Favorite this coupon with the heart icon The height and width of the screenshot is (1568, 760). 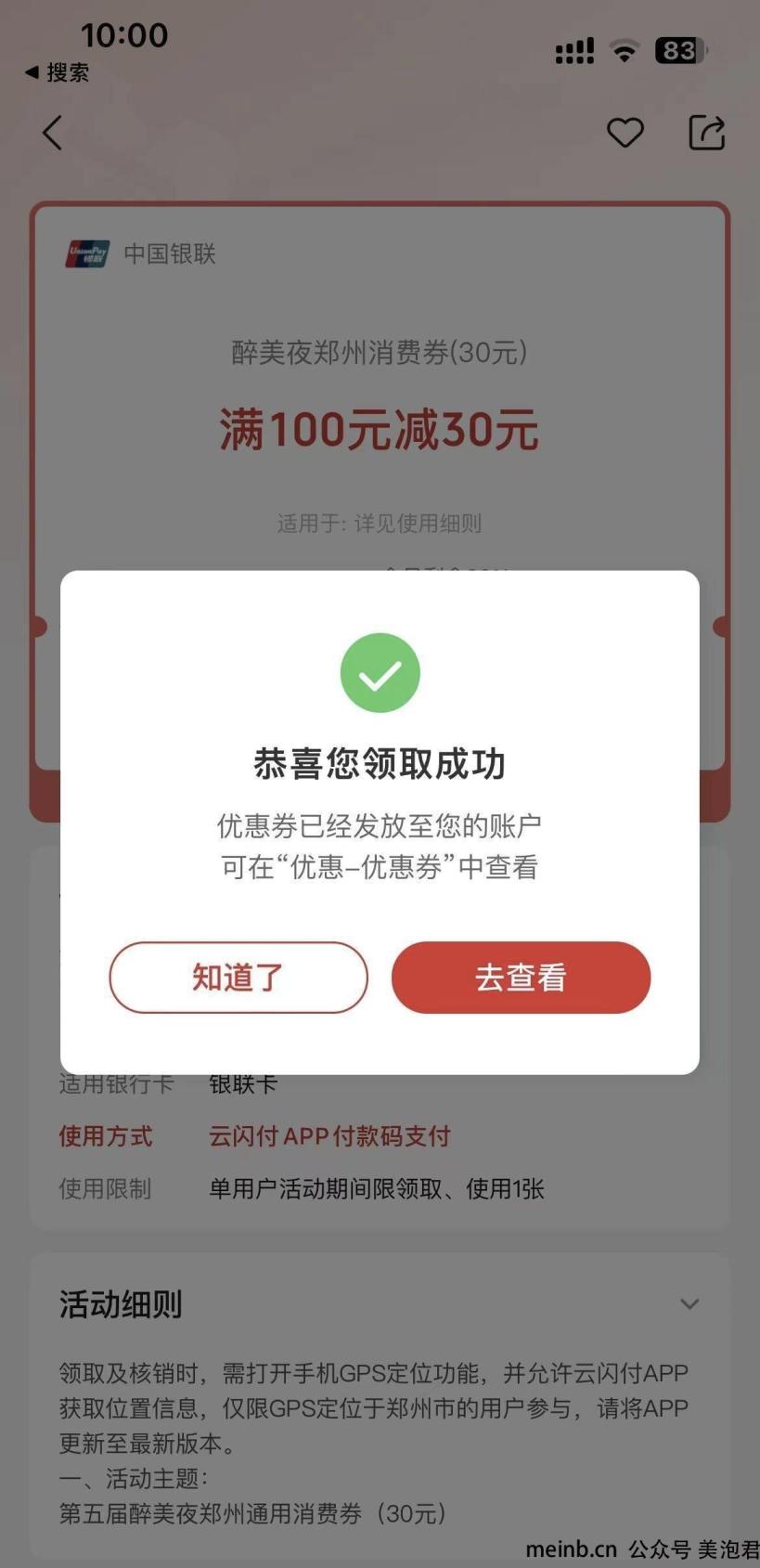coord(625,133)
